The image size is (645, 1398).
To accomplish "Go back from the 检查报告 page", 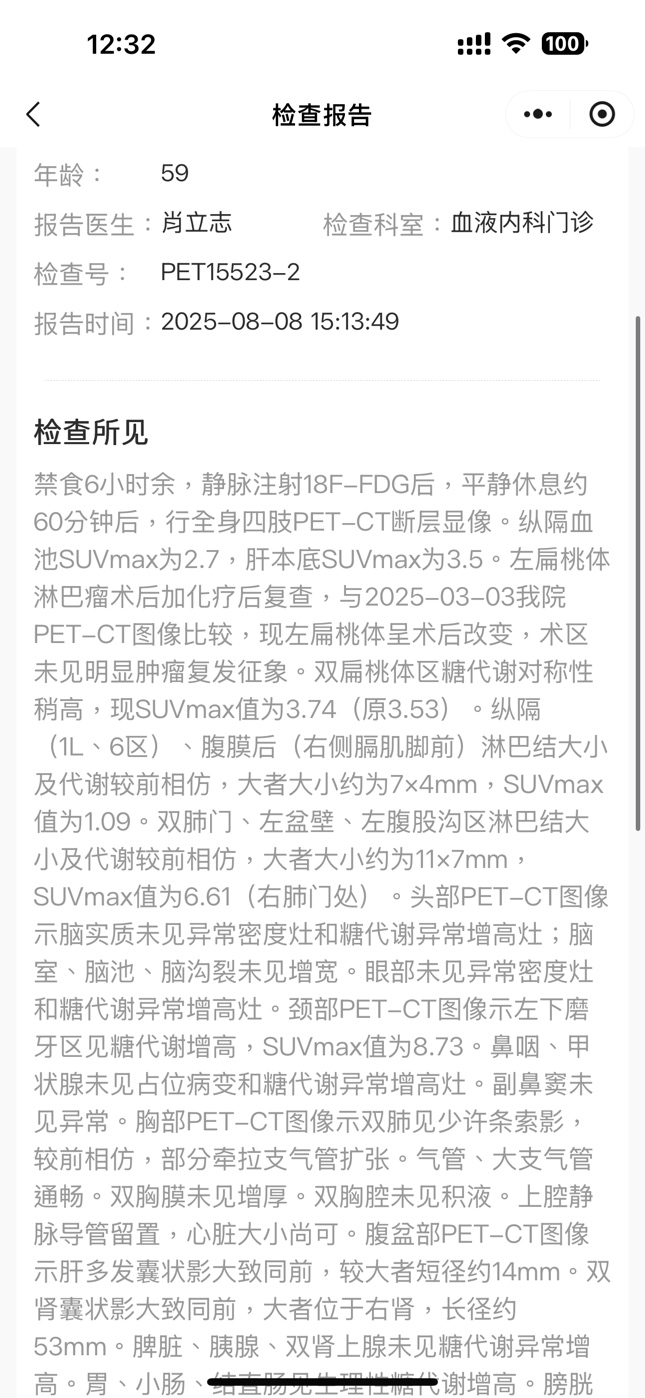I will pyautogui.click(x=33, y=114).
